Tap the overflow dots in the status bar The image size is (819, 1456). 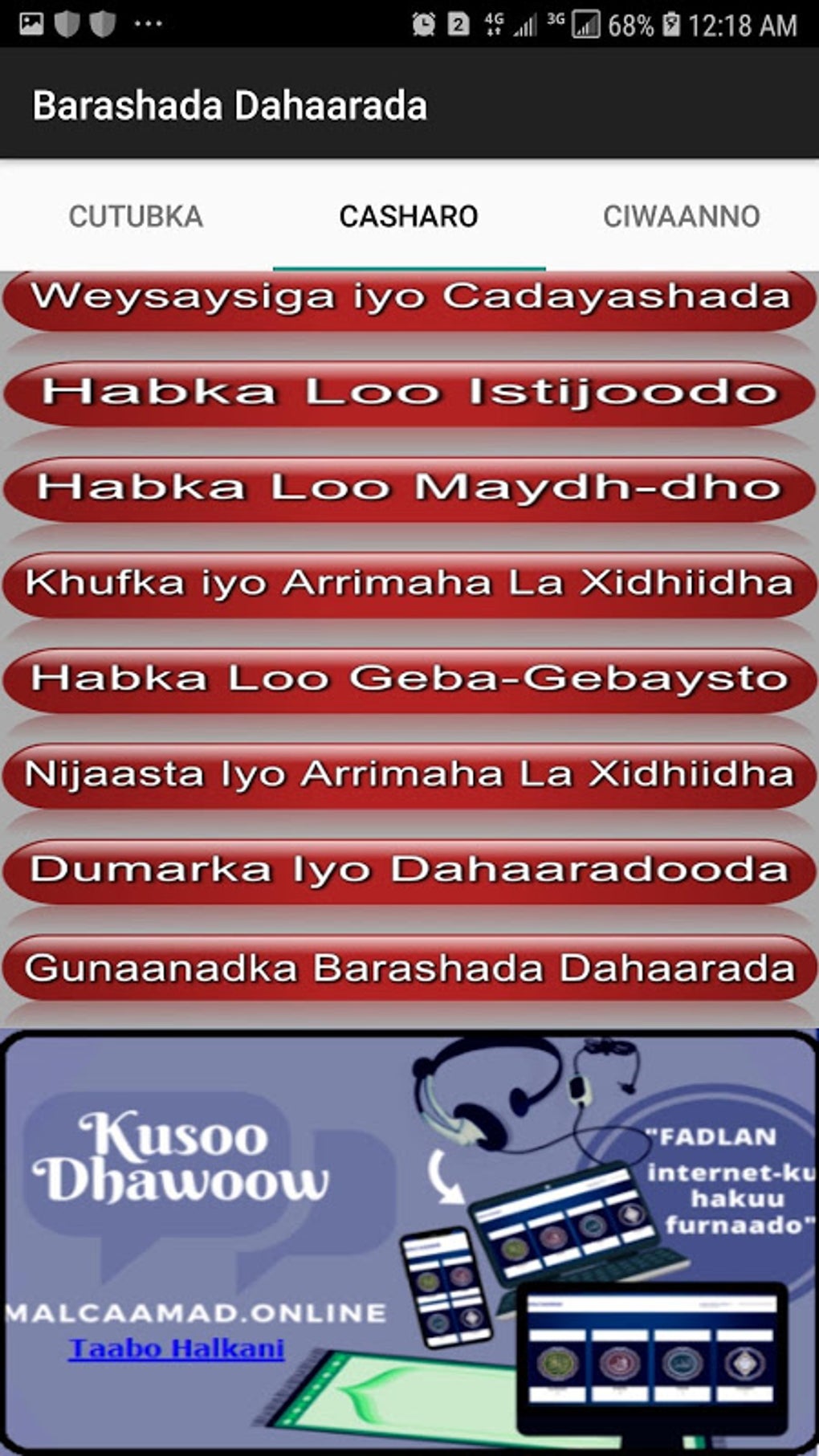coord(147,25)
